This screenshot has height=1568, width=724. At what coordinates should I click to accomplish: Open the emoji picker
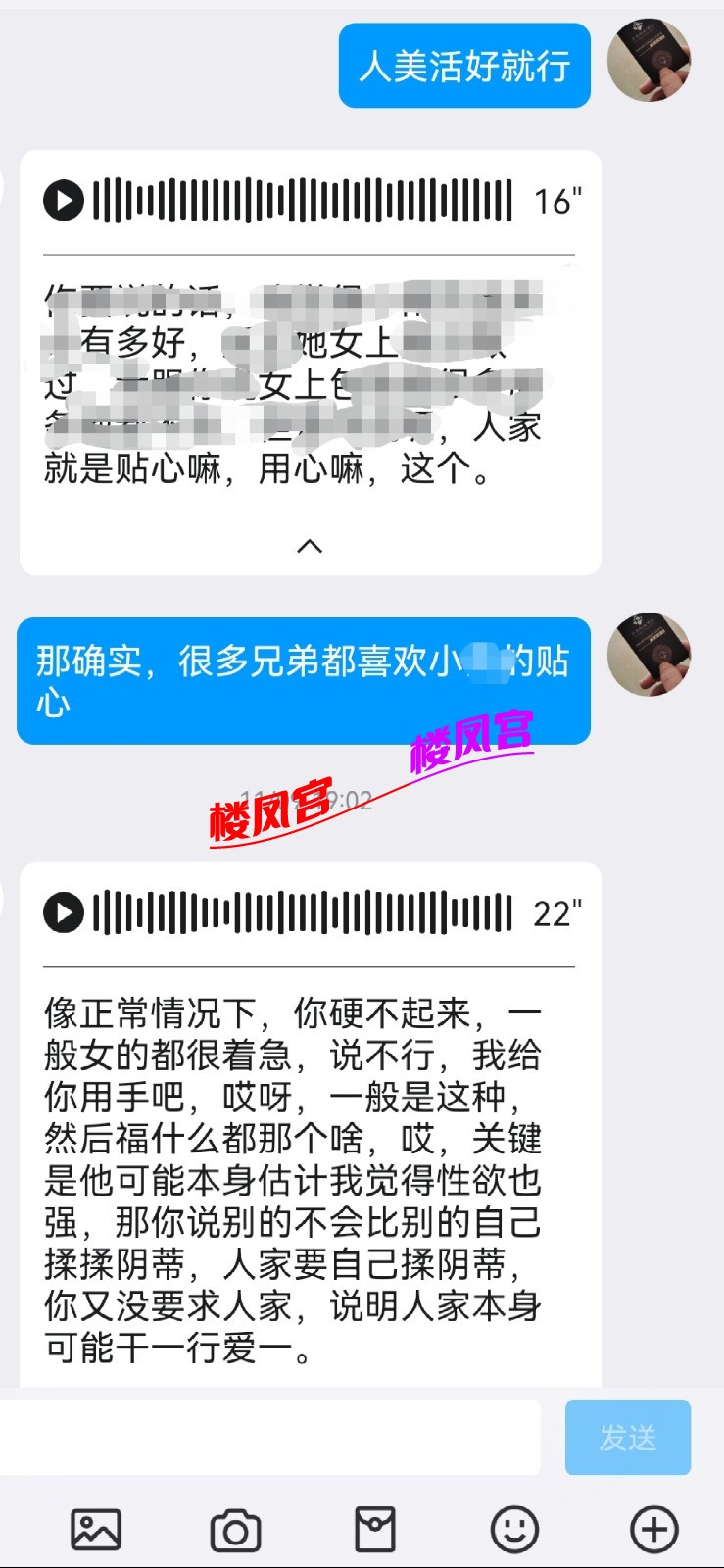pos(514,1529)
